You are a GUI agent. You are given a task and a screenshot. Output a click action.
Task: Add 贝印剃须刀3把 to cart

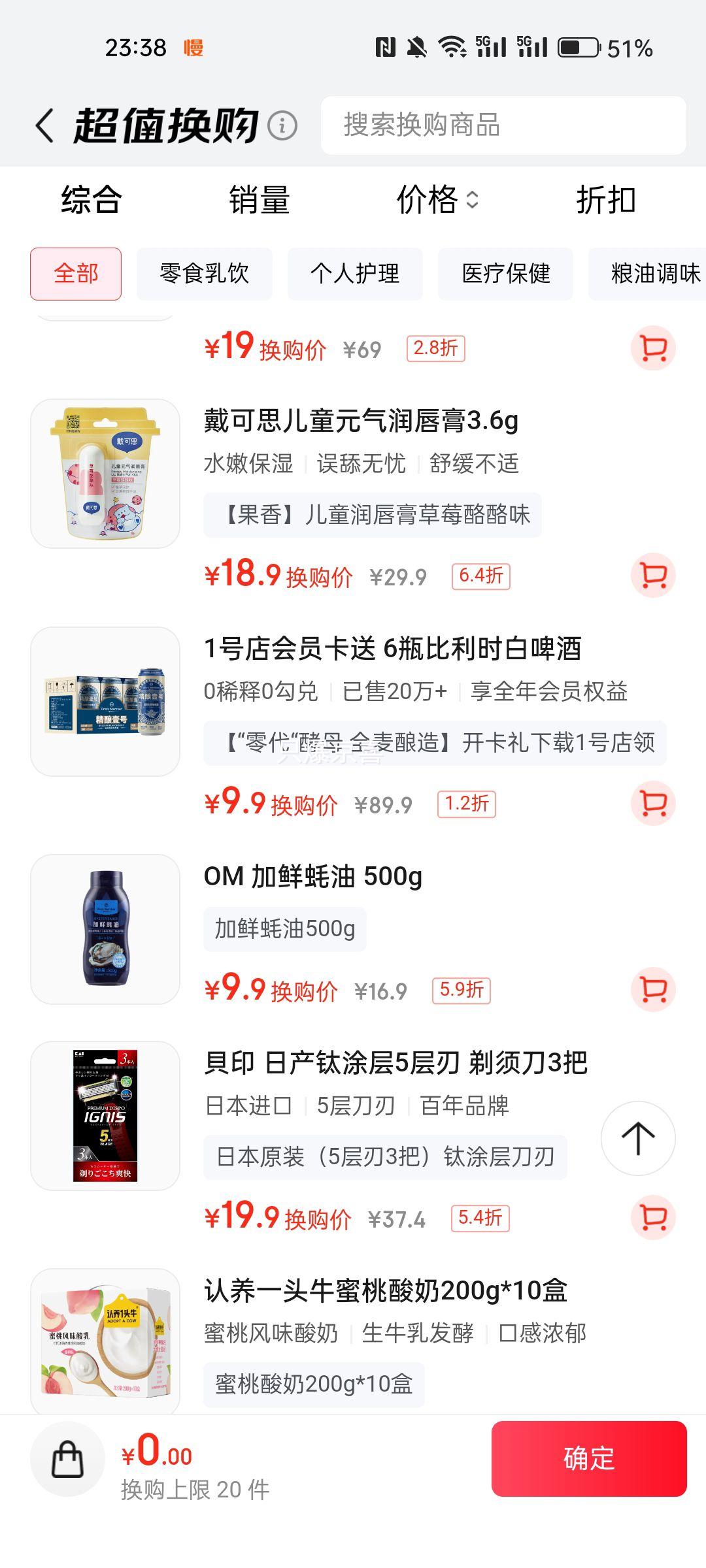click(x=653, y=1217)
